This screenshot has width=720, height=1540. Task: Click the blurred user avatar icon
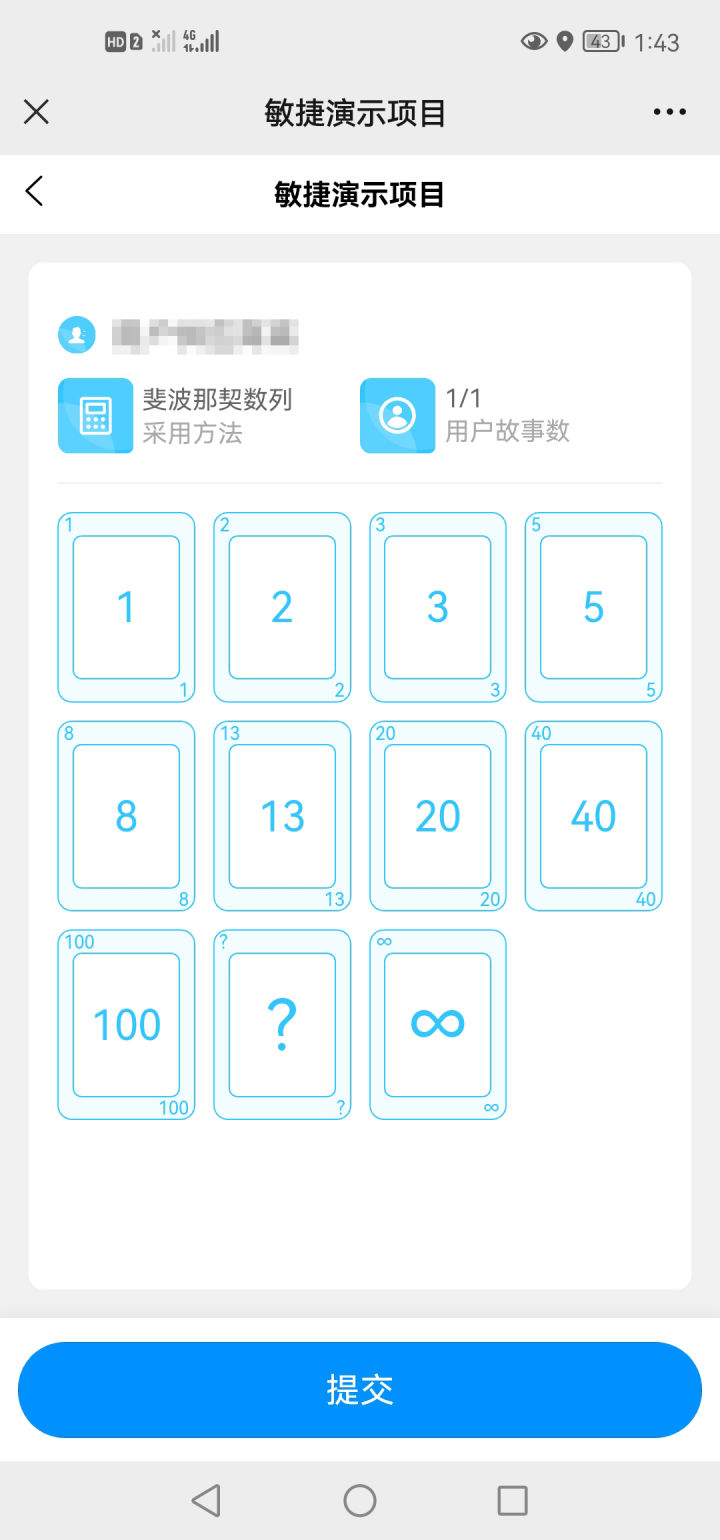[77, 333]
